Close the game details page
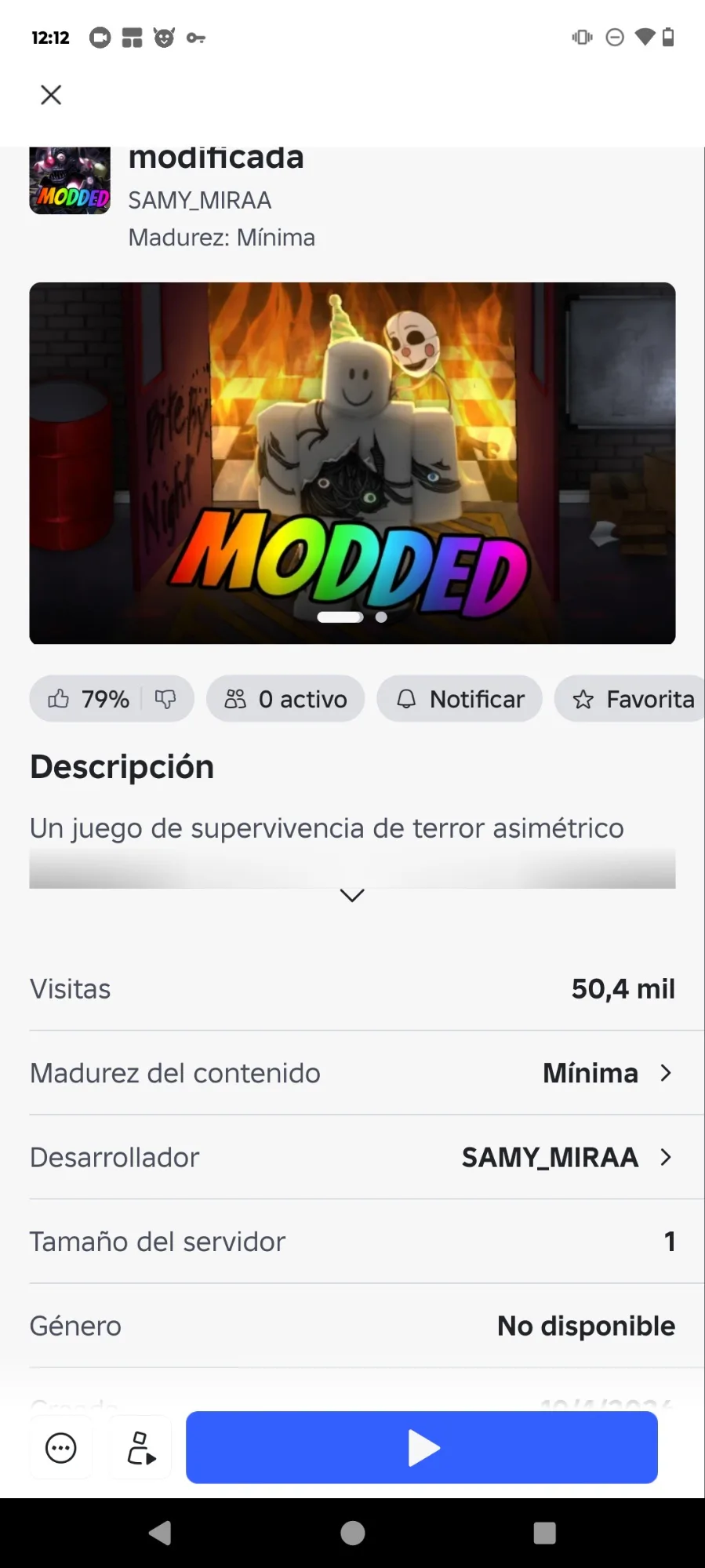 click(x=51, y=95)
